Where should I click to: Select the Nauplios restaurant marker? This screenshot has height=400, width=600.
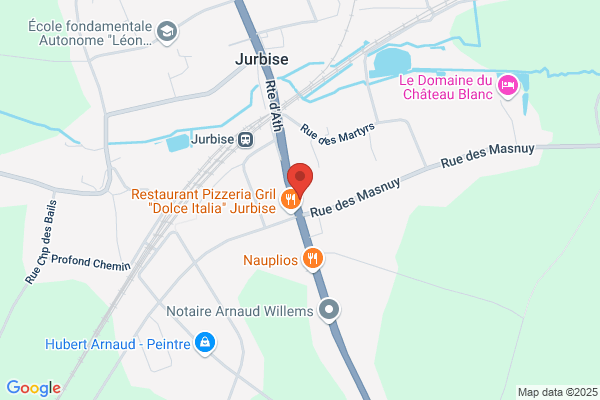pos(313,259)
